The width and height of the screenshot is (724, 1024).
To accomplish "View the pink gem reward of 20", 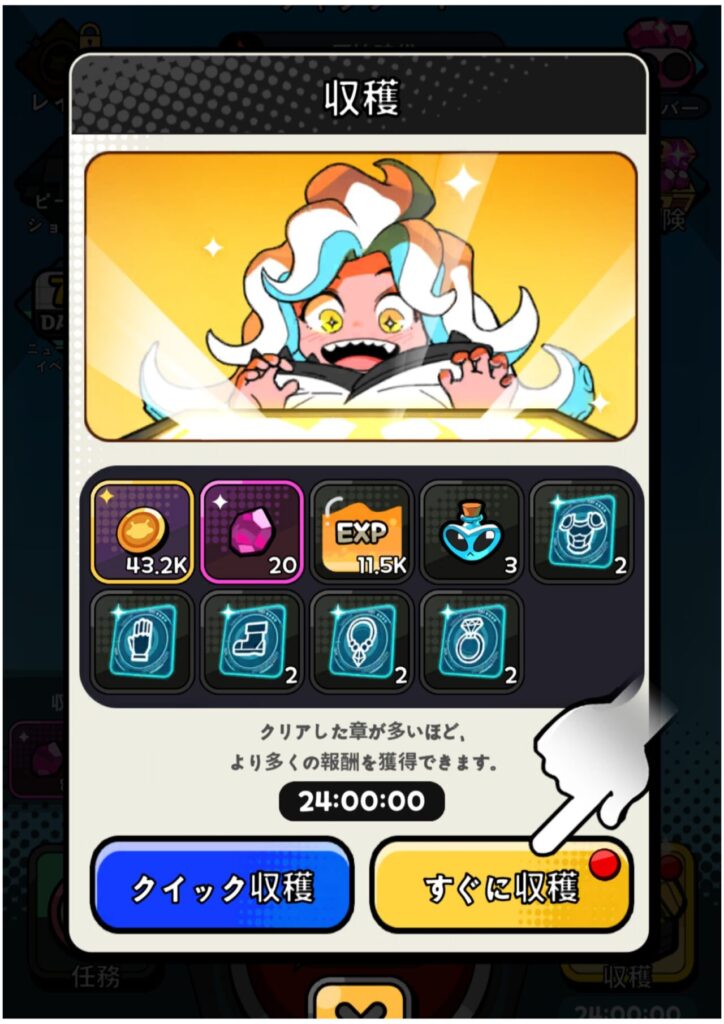I will 251,532.
